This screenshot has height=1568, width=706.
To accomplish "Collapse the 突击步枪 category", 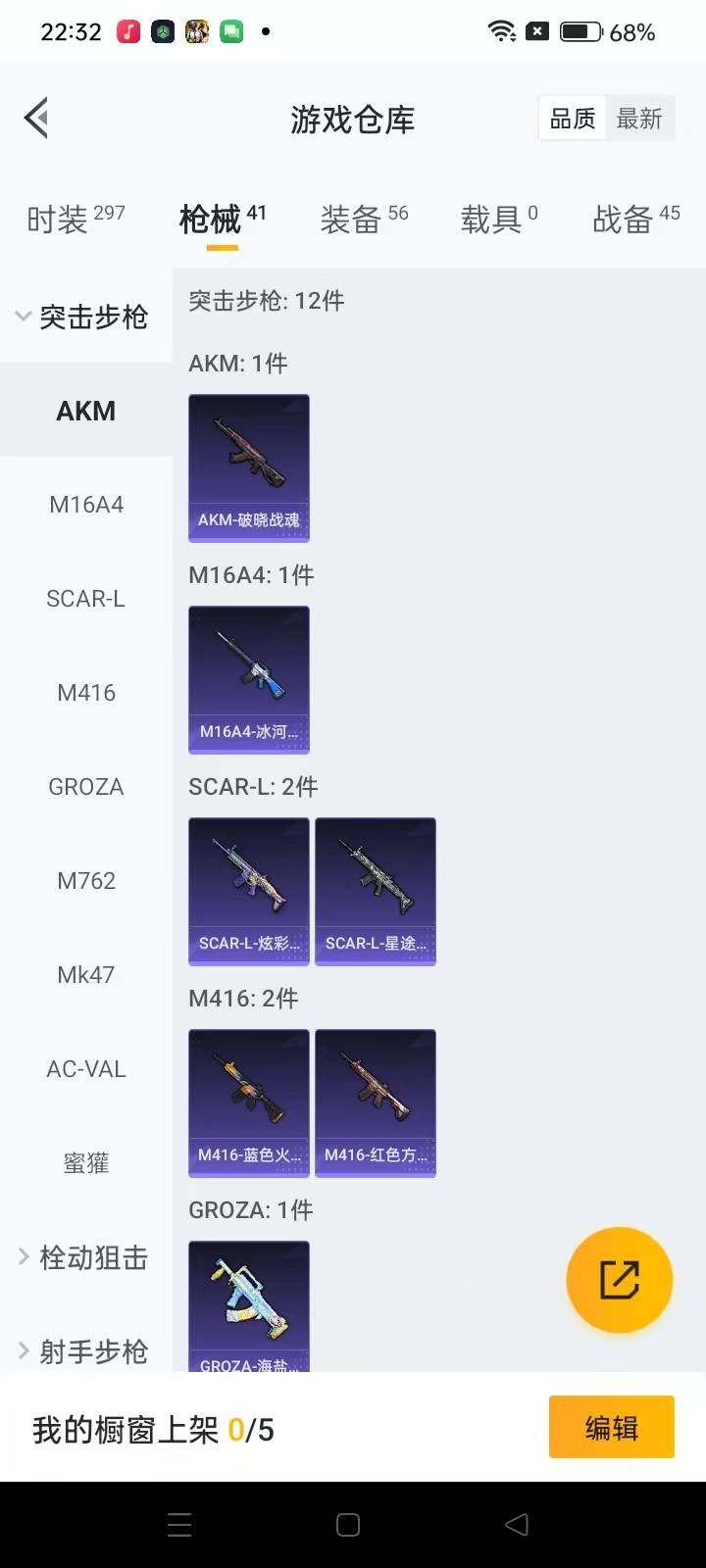I will tap(83, 317).
